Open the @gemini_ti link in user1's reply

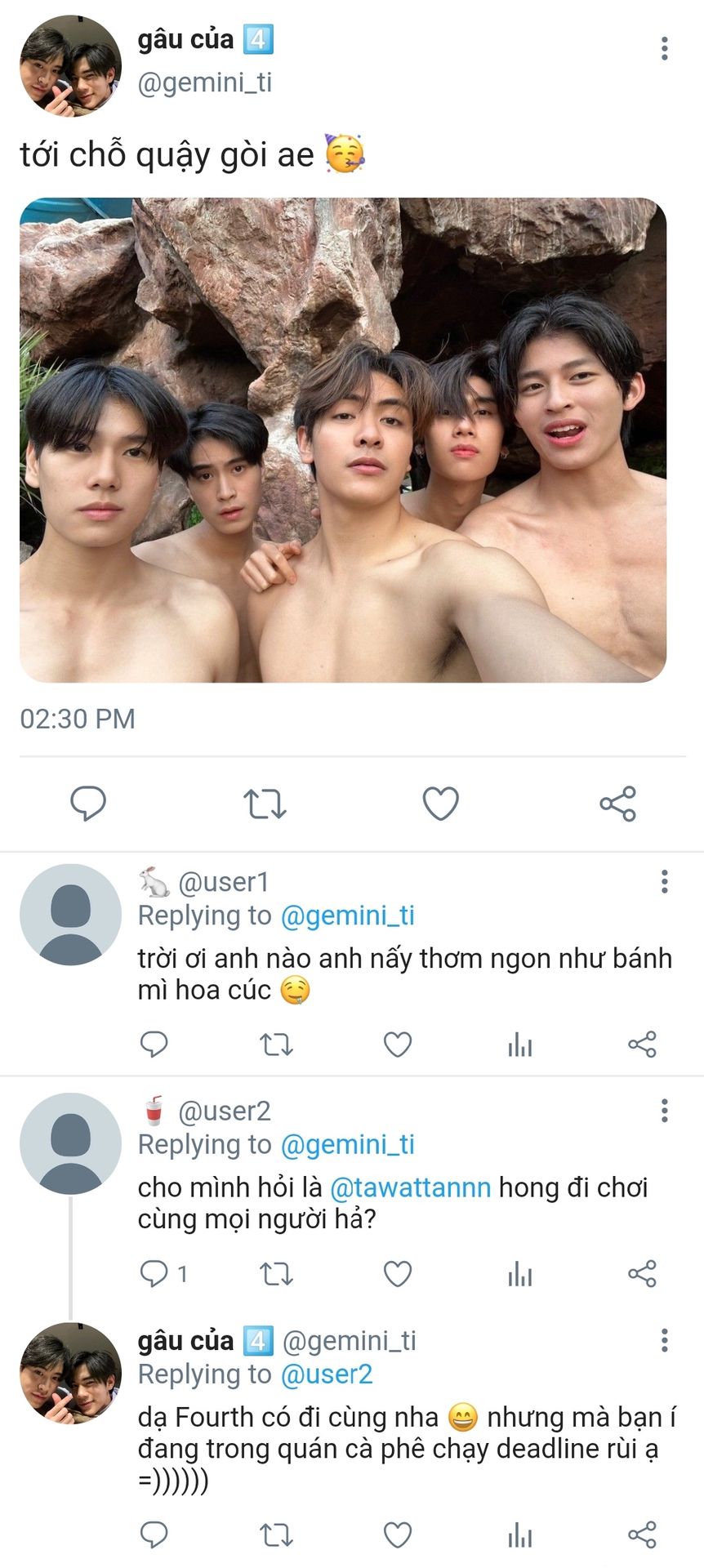tap(347, 915)
